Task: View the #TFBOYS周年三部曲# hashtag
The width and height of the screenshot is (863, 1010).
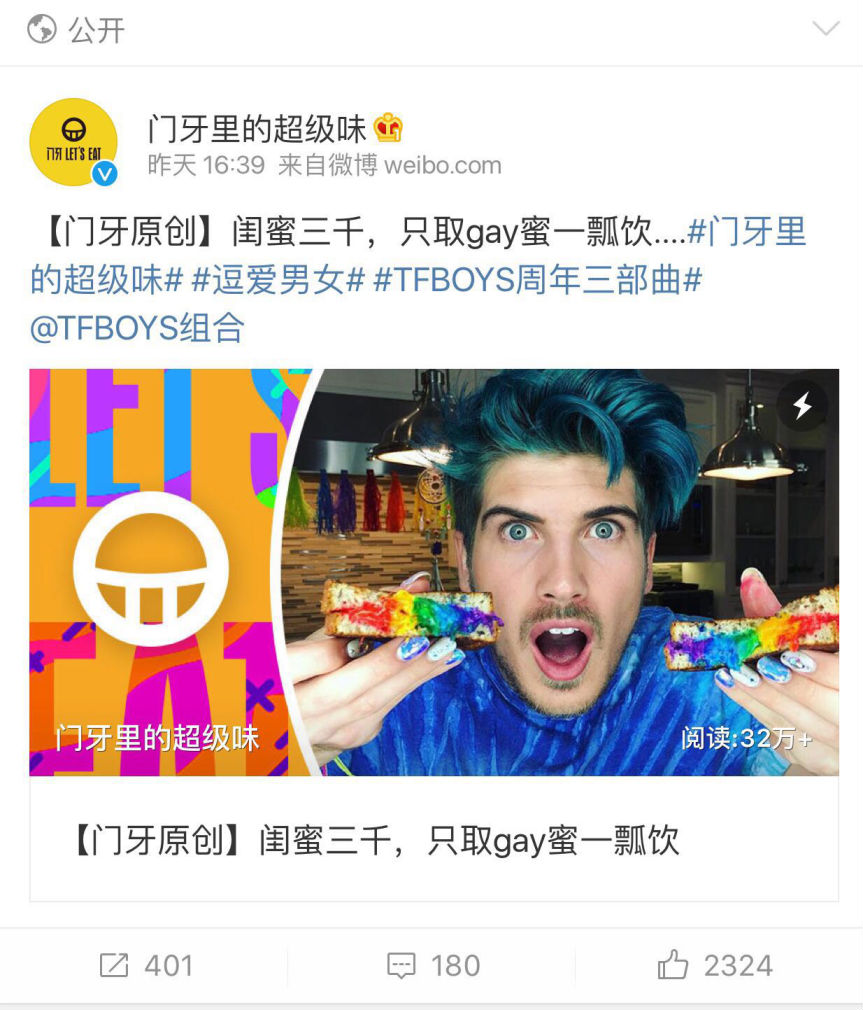Action: click(x=537, y=280)
